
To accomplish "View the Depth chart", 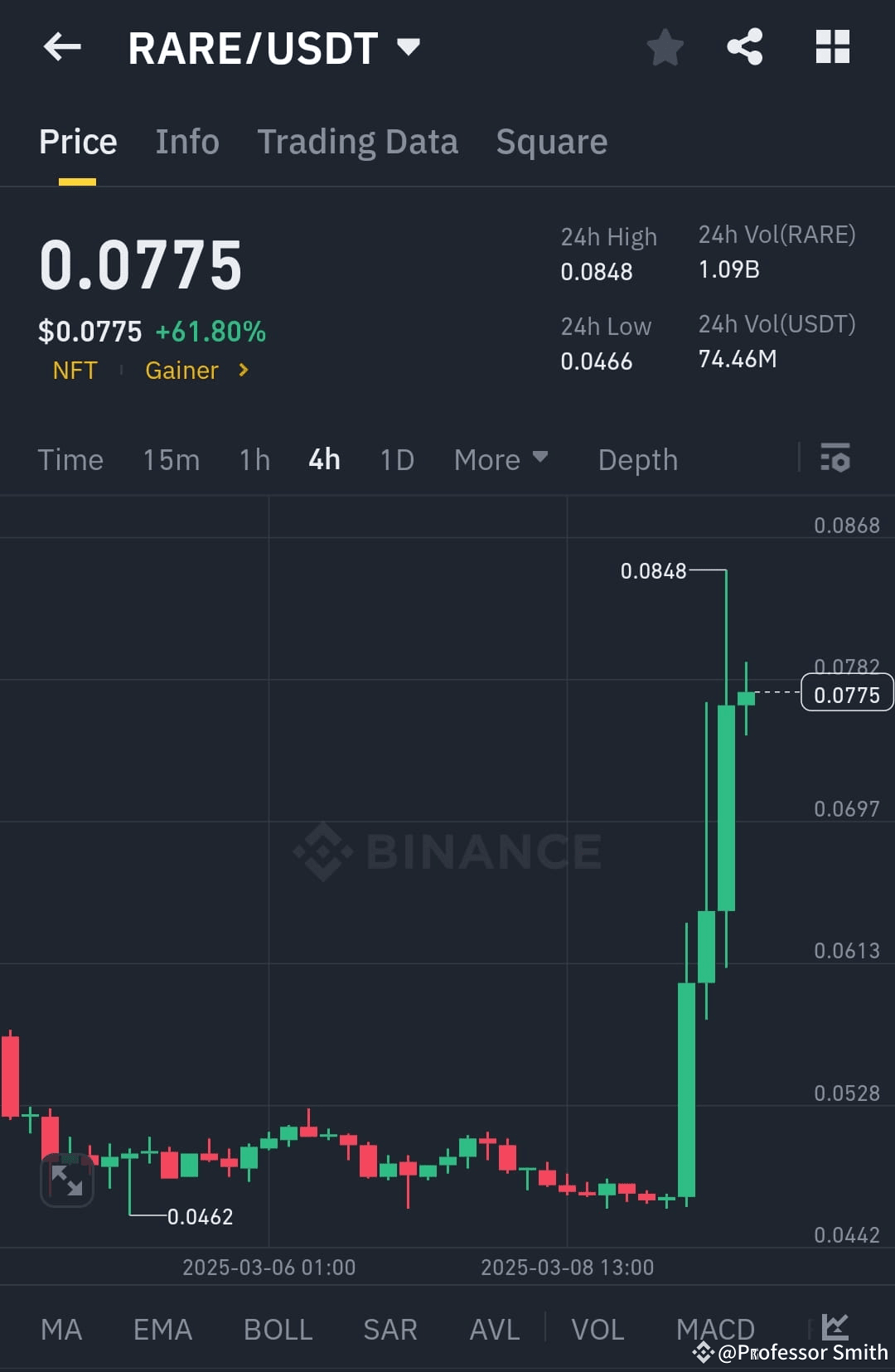I will pos(637,459).
